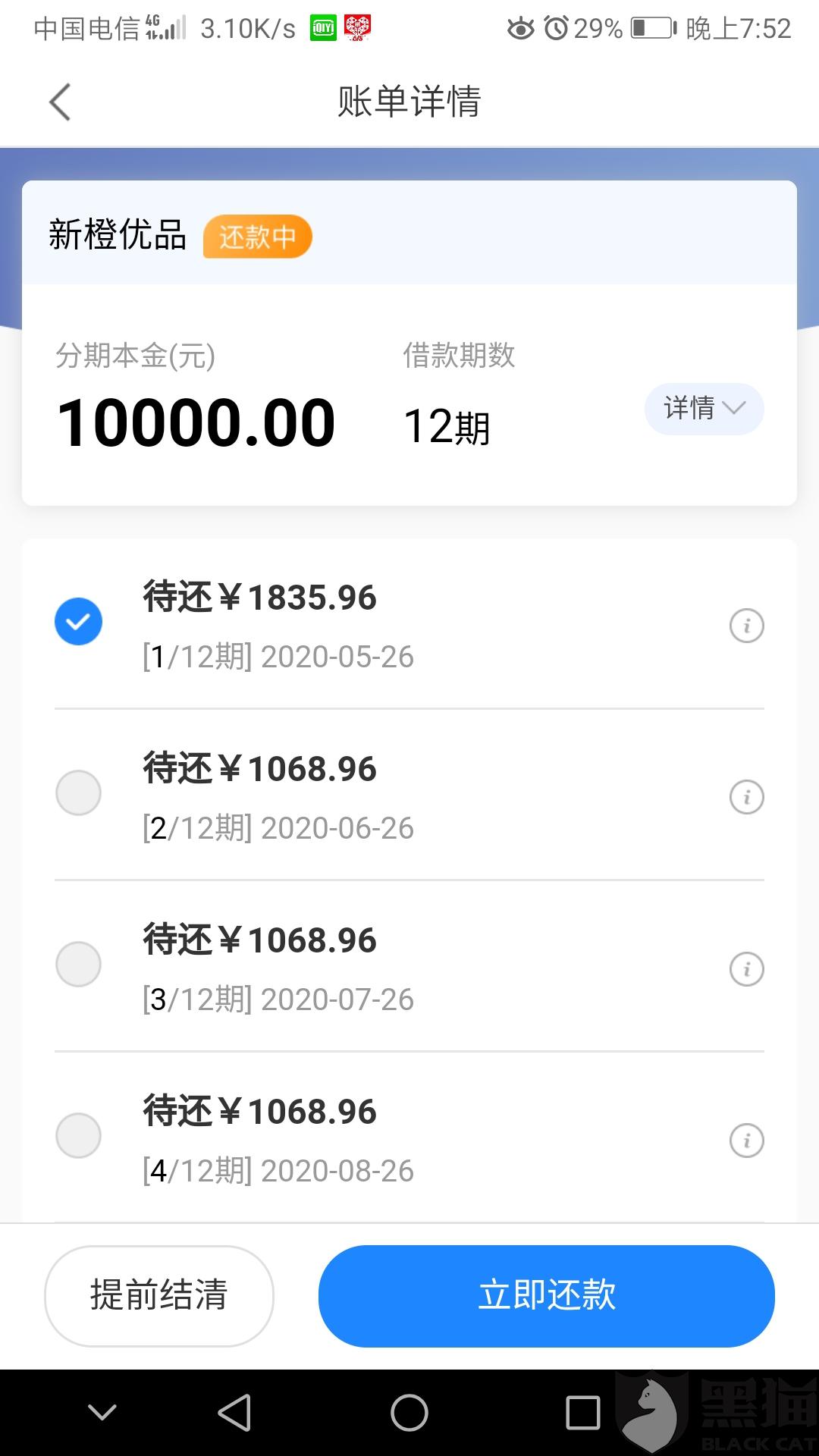Expand the 详情 dropdown
Viewport: 819px width, 1456px height.
pos(704,409)
